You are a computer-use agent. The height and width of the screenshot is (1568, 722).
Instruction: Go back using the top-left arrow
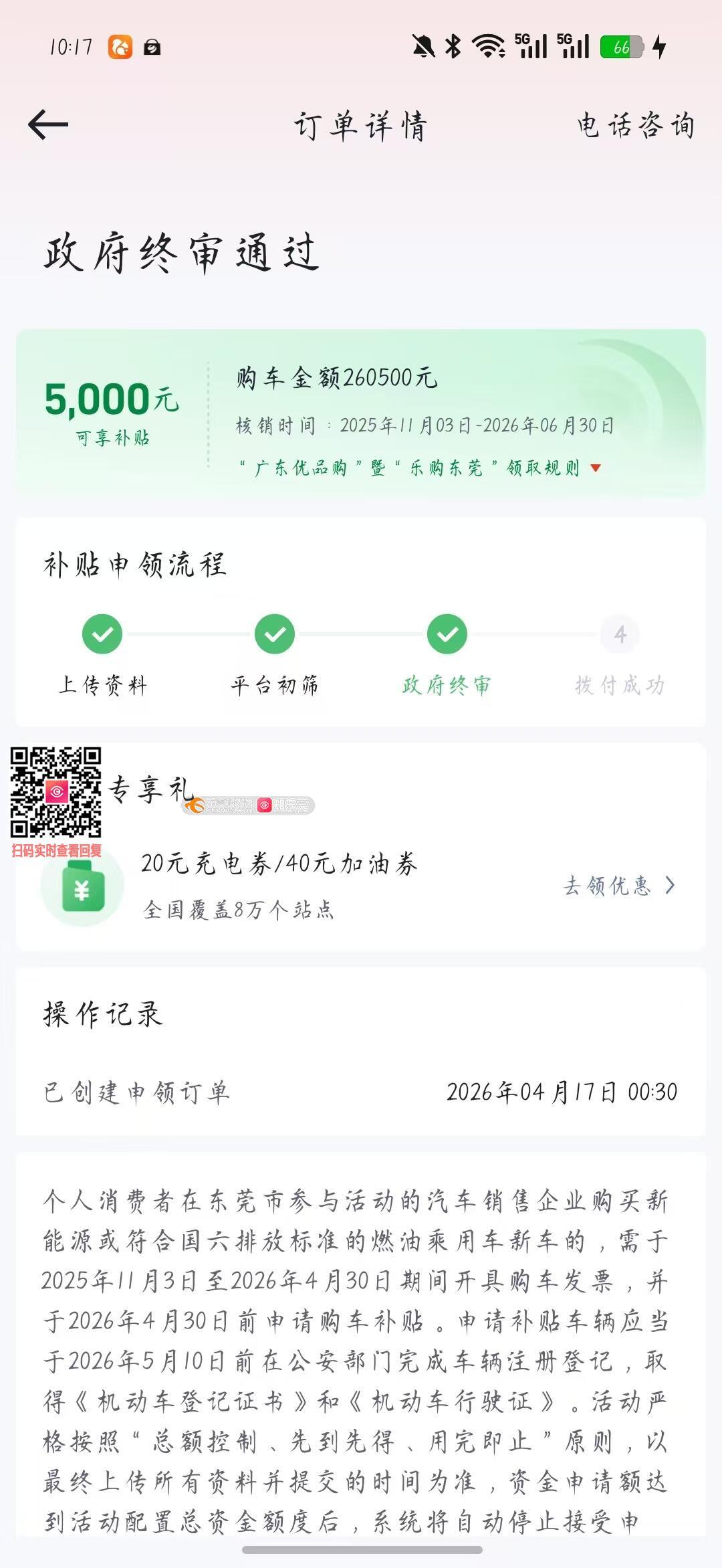pyautogui.click(x=48, y=125)
